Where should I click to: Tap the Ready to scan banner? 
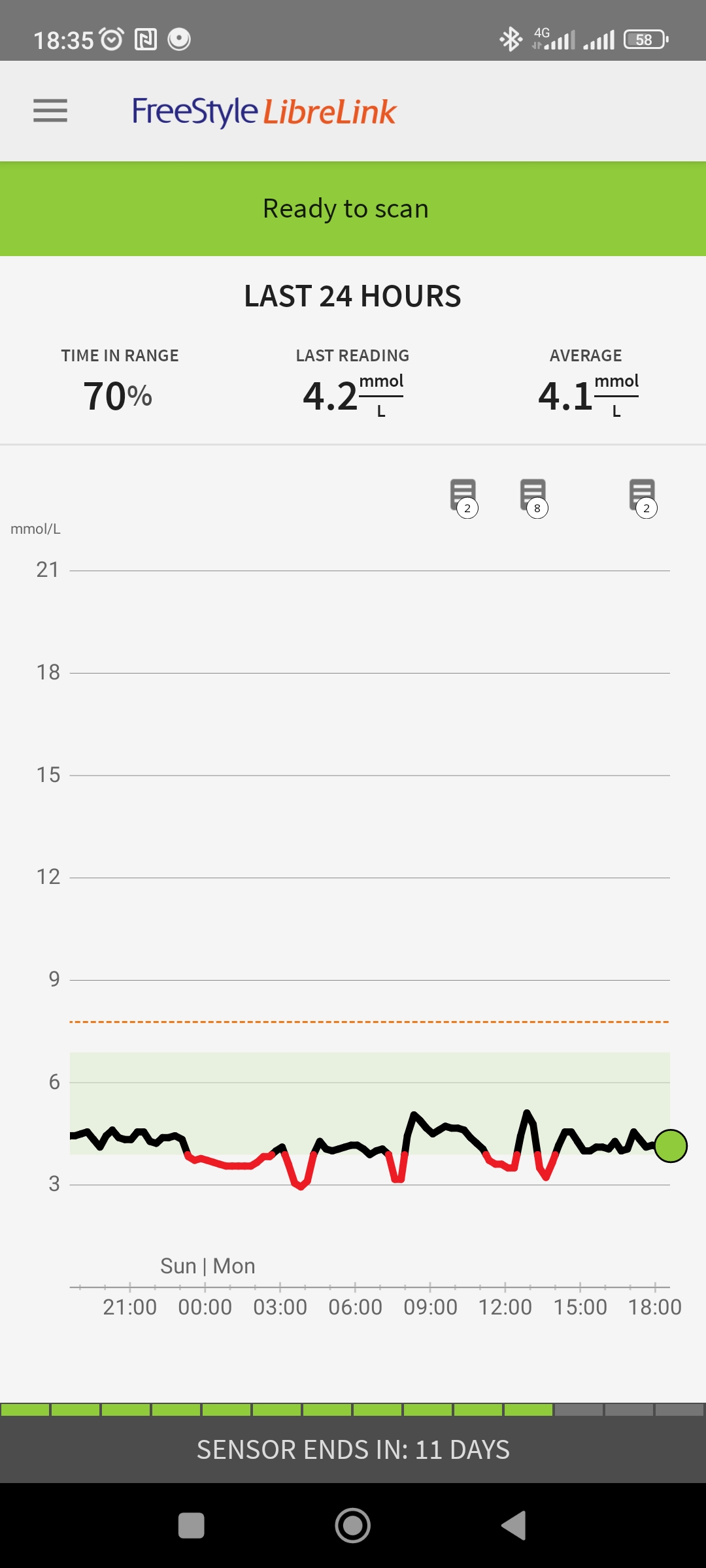353,208
